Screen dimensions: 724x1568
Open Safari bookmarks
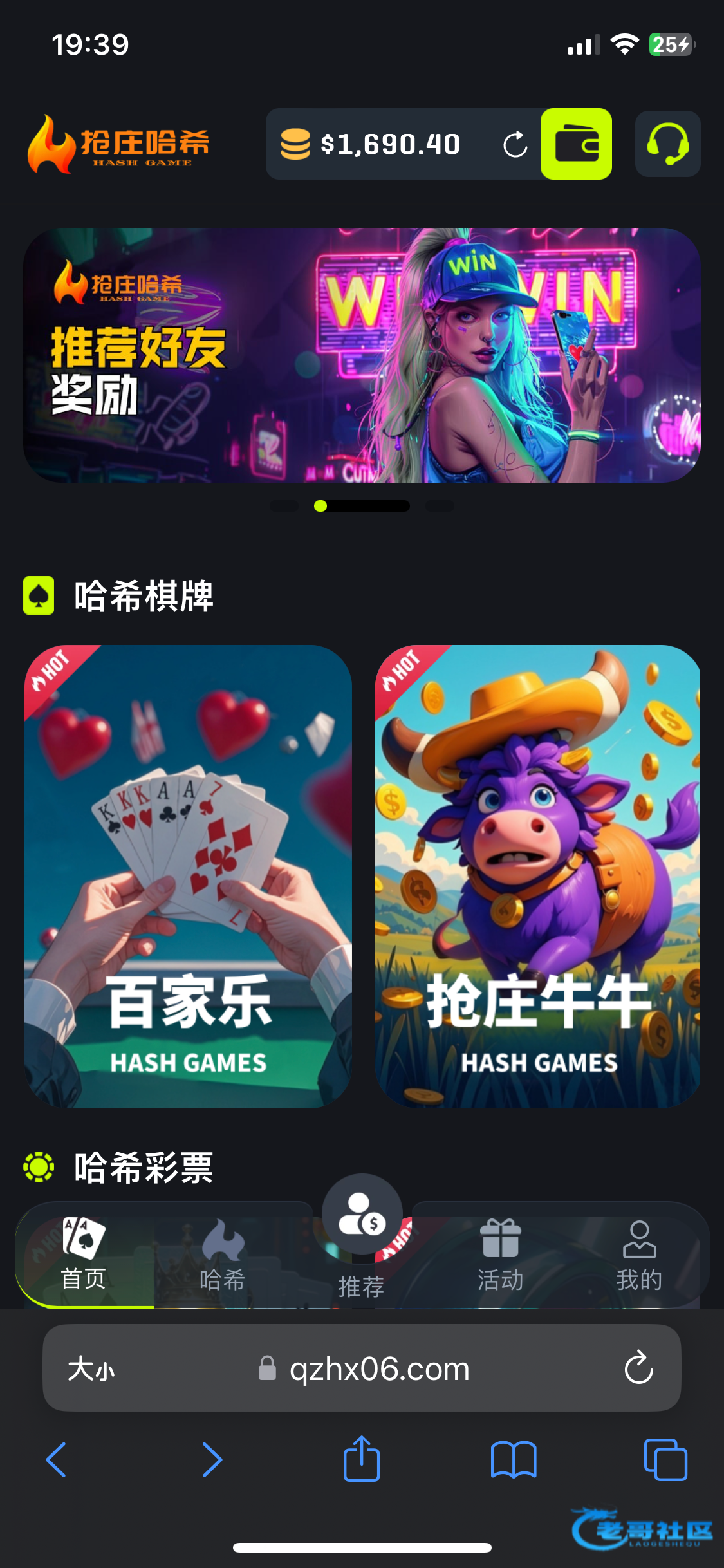coord(513,1460)
